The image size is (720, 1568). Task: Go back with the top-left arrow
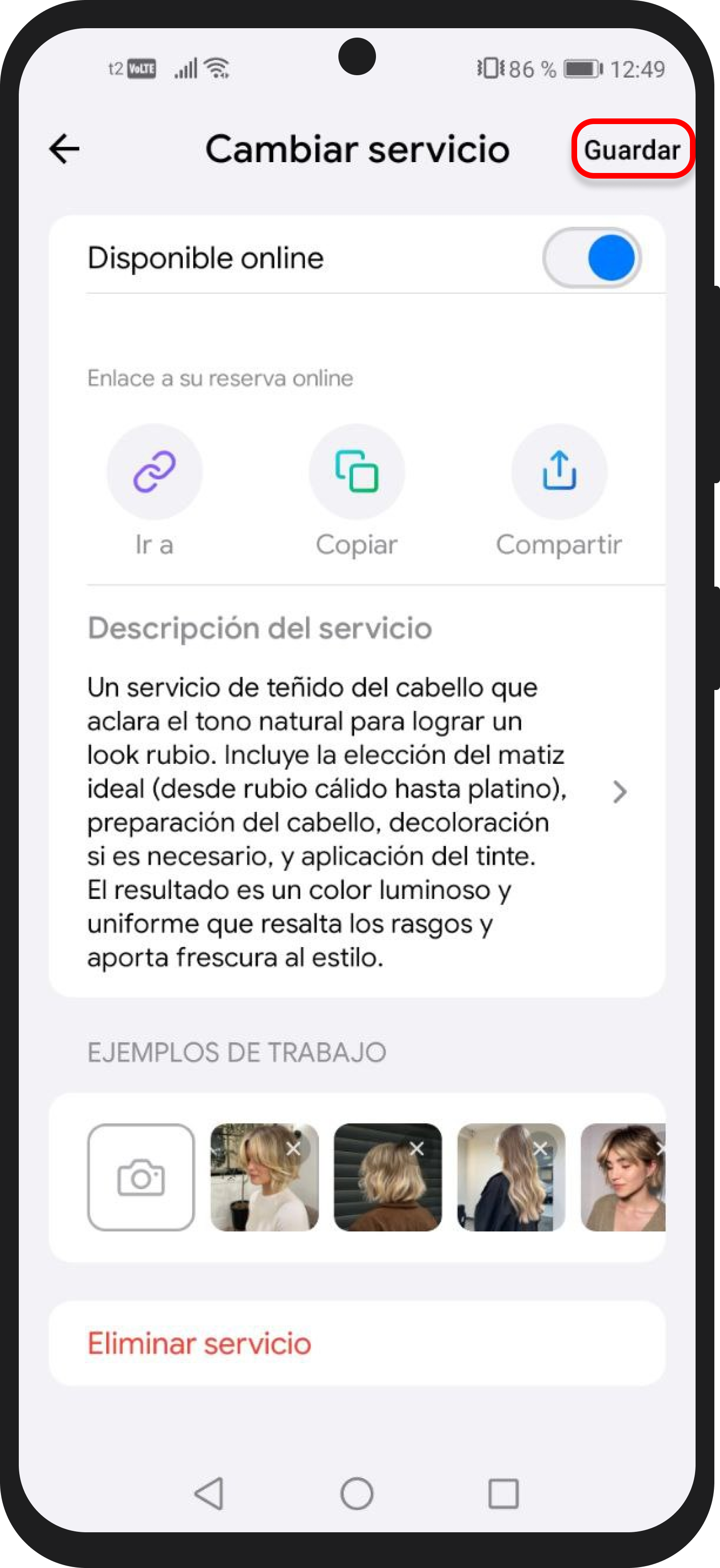click(64, 149)
